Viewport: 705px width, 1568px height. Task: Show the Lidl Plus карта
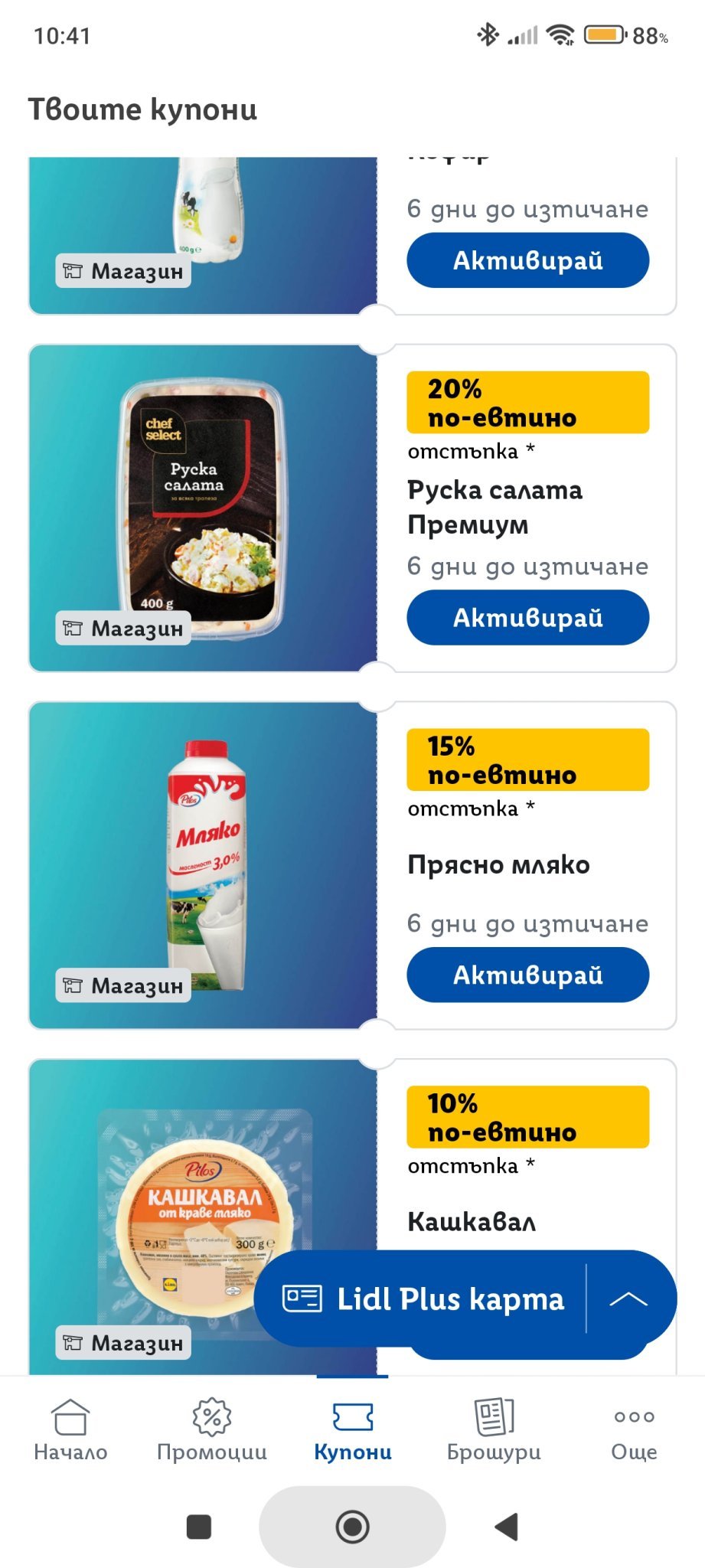423,1298
